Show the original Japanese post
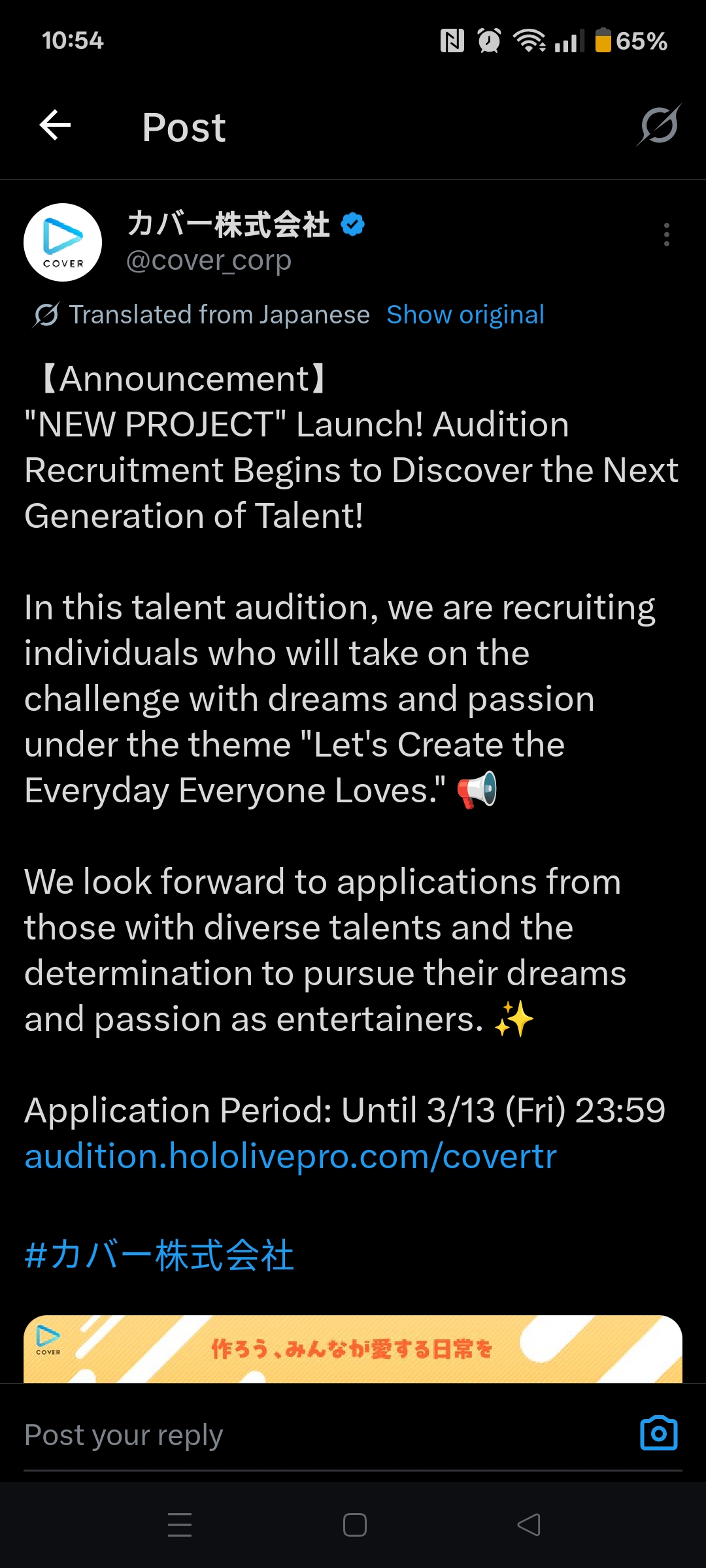Image resolution: width=706 pixels, height=1568 pixels. click(465, 315)
